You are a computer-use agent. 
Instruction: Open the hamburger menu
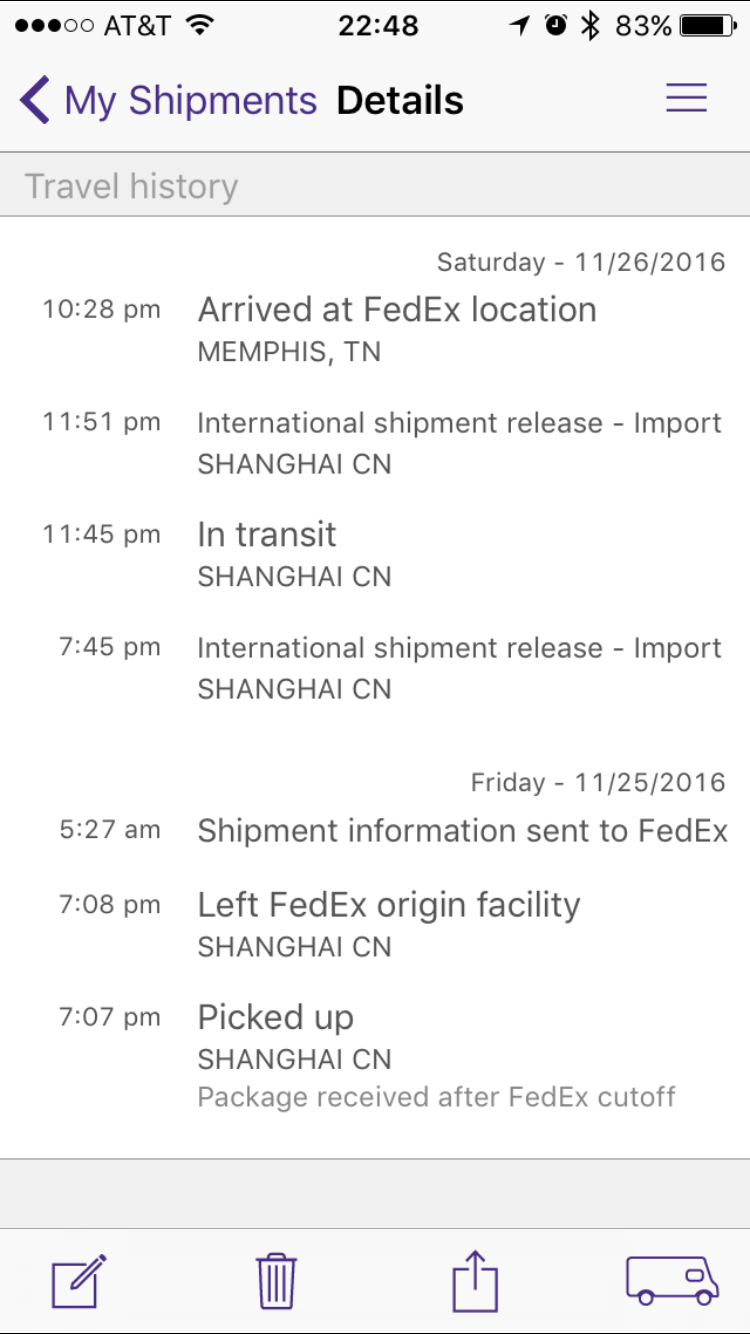[x=687, y=98]
